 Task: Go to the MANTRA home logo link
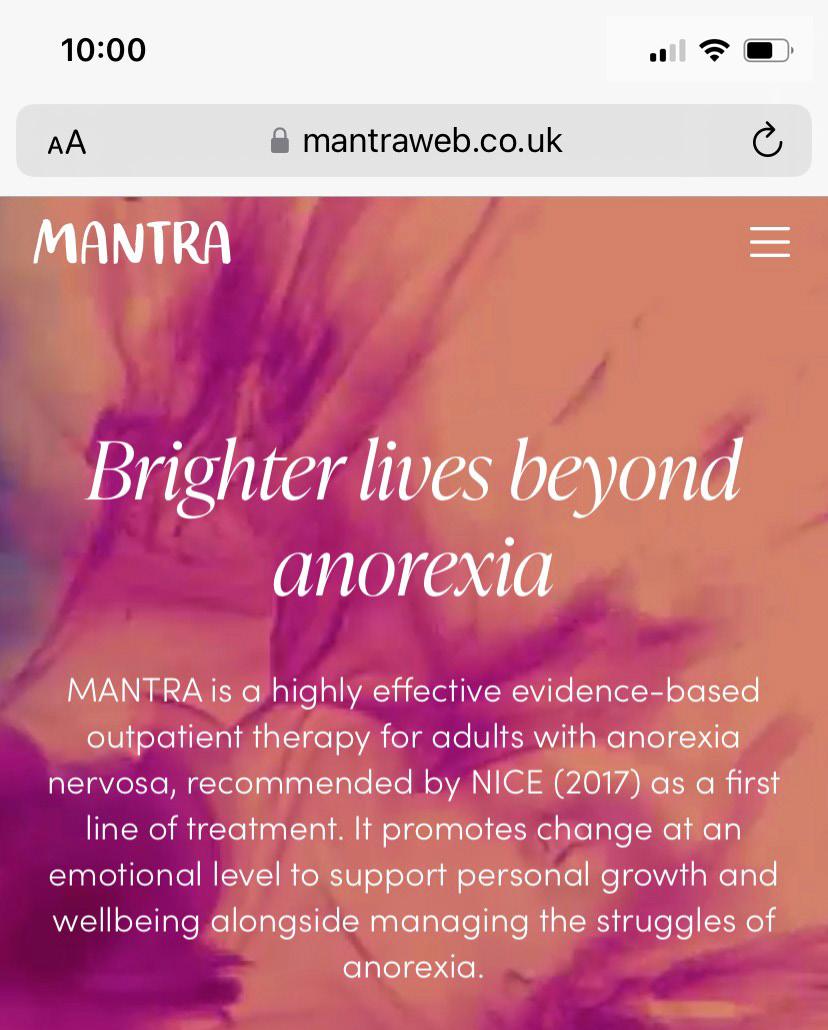[132, 243]
